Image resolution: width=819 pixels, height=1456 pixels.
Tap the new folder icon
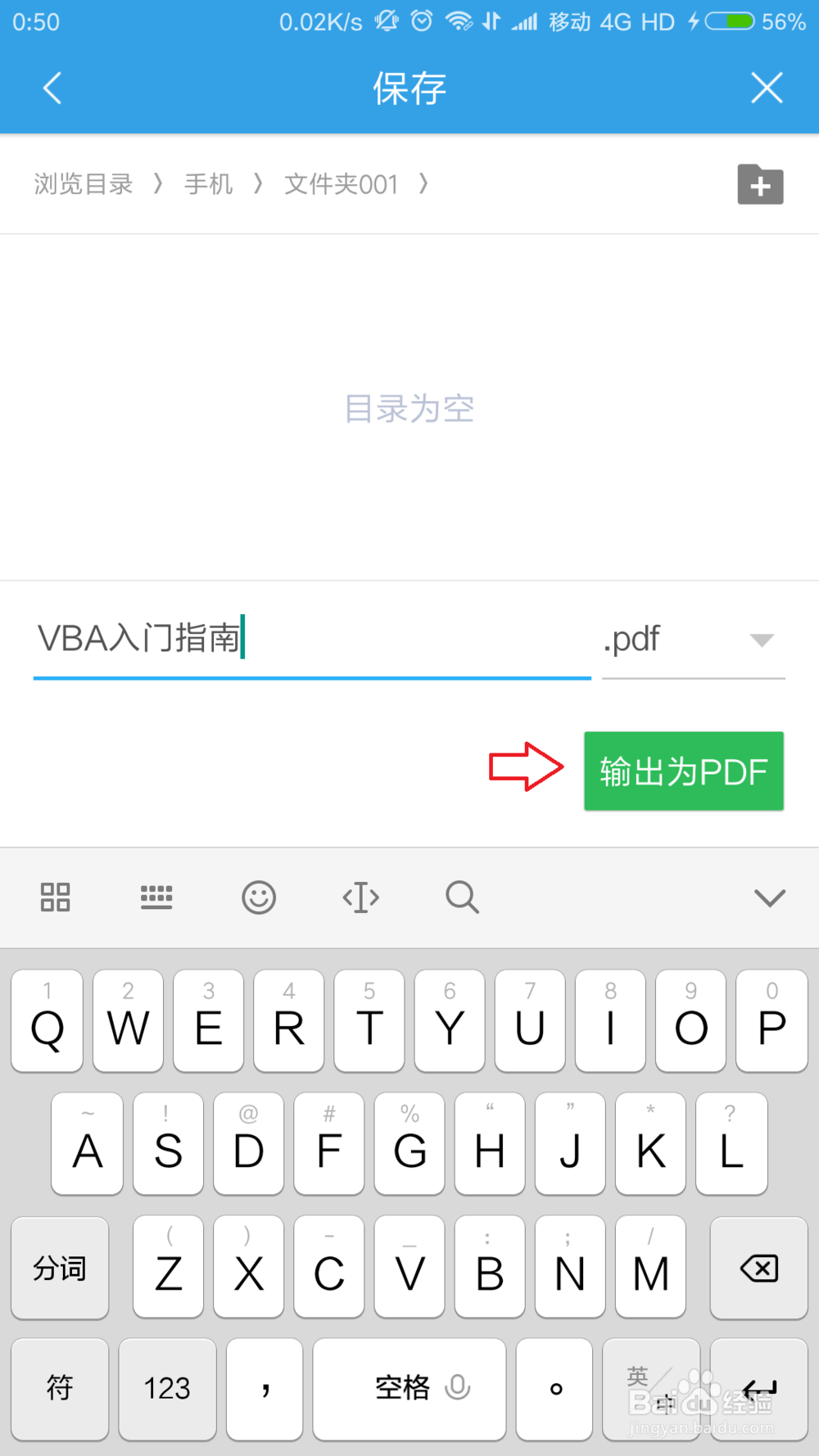point(760,184)
